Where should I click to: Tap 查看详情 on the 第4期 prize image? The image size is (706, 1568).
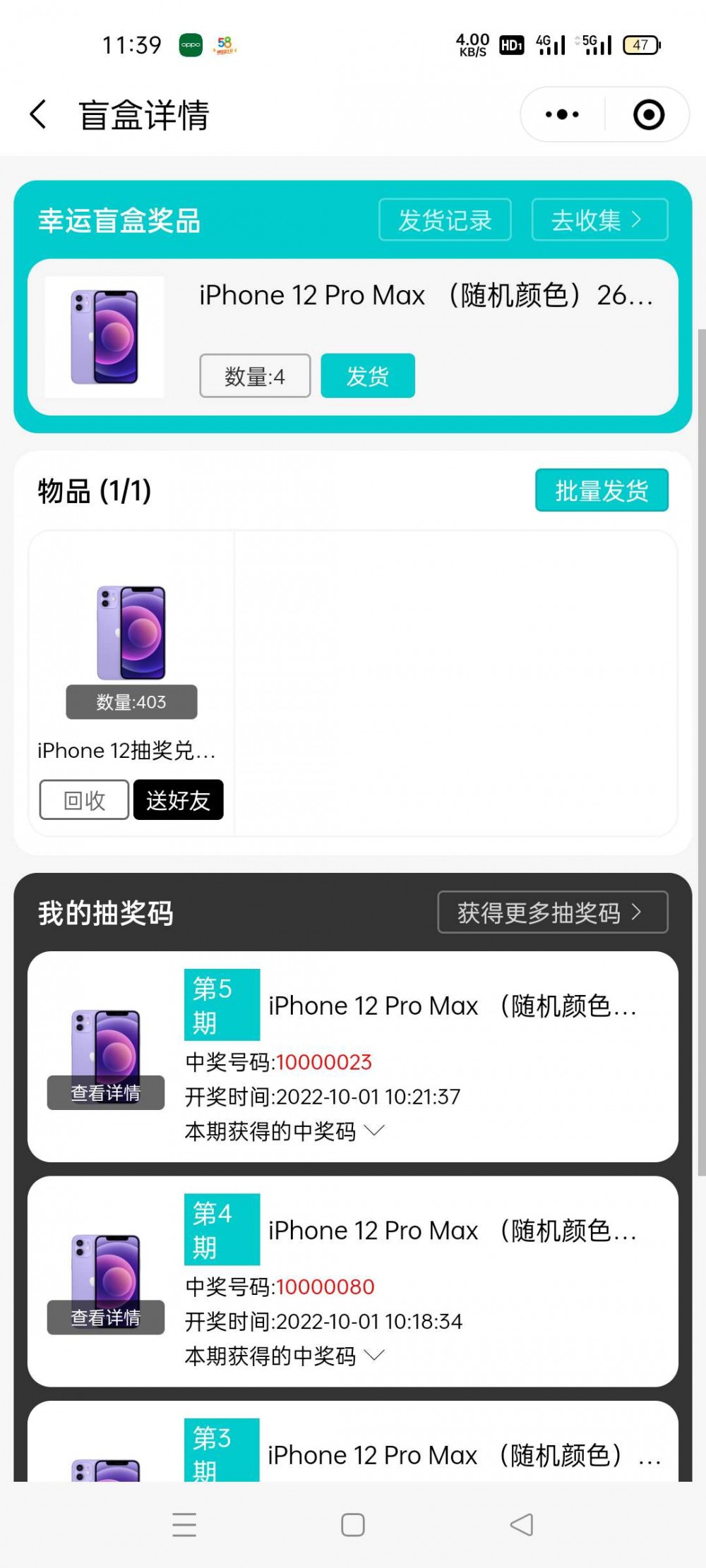click(105, 1315)
